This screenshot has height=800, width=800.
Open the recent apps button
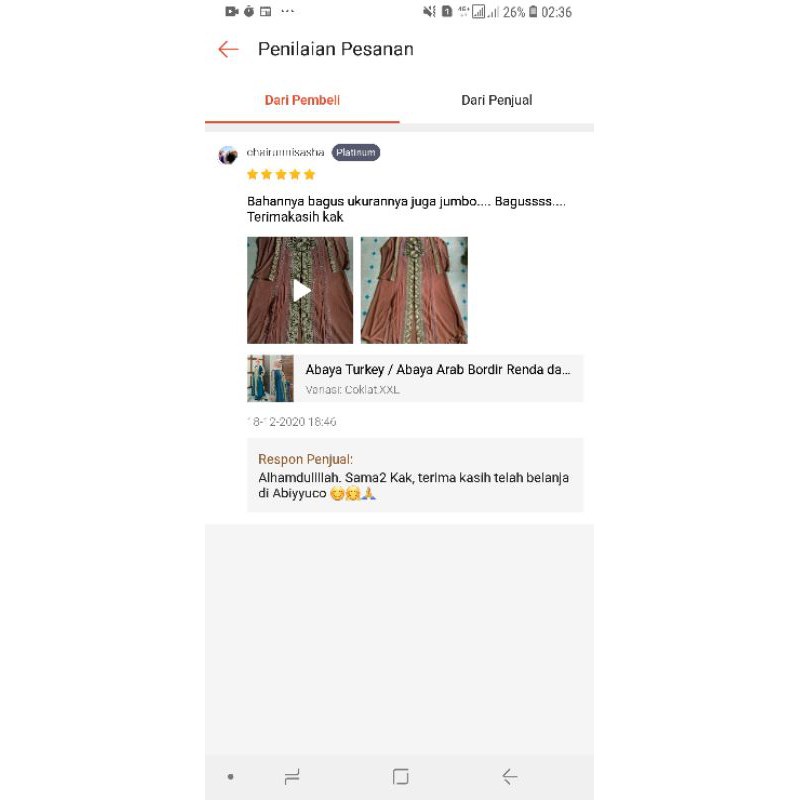pos(292,776)
